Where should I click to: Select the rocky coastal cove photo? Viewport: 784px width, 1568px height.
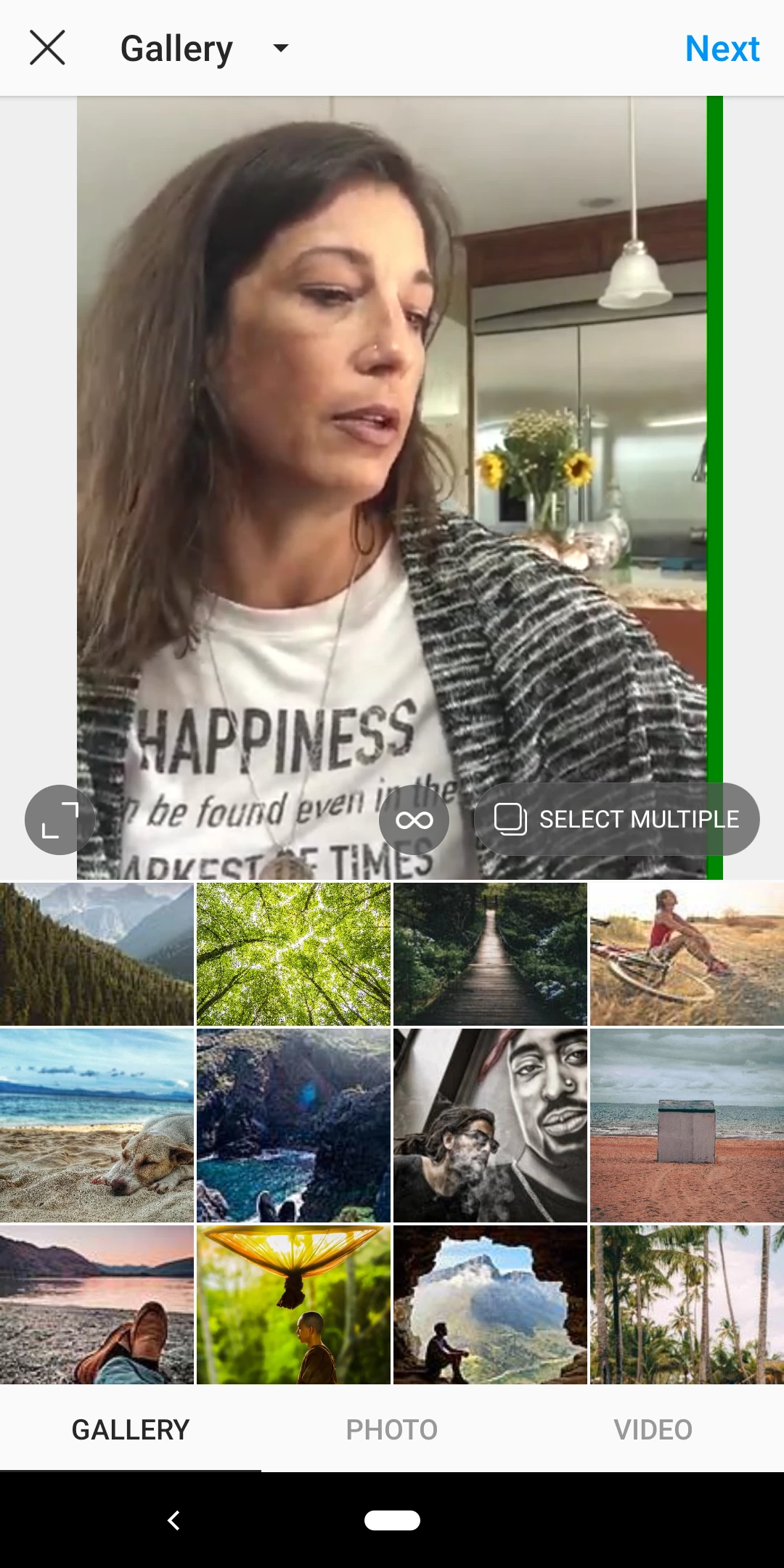[293, 1125]
